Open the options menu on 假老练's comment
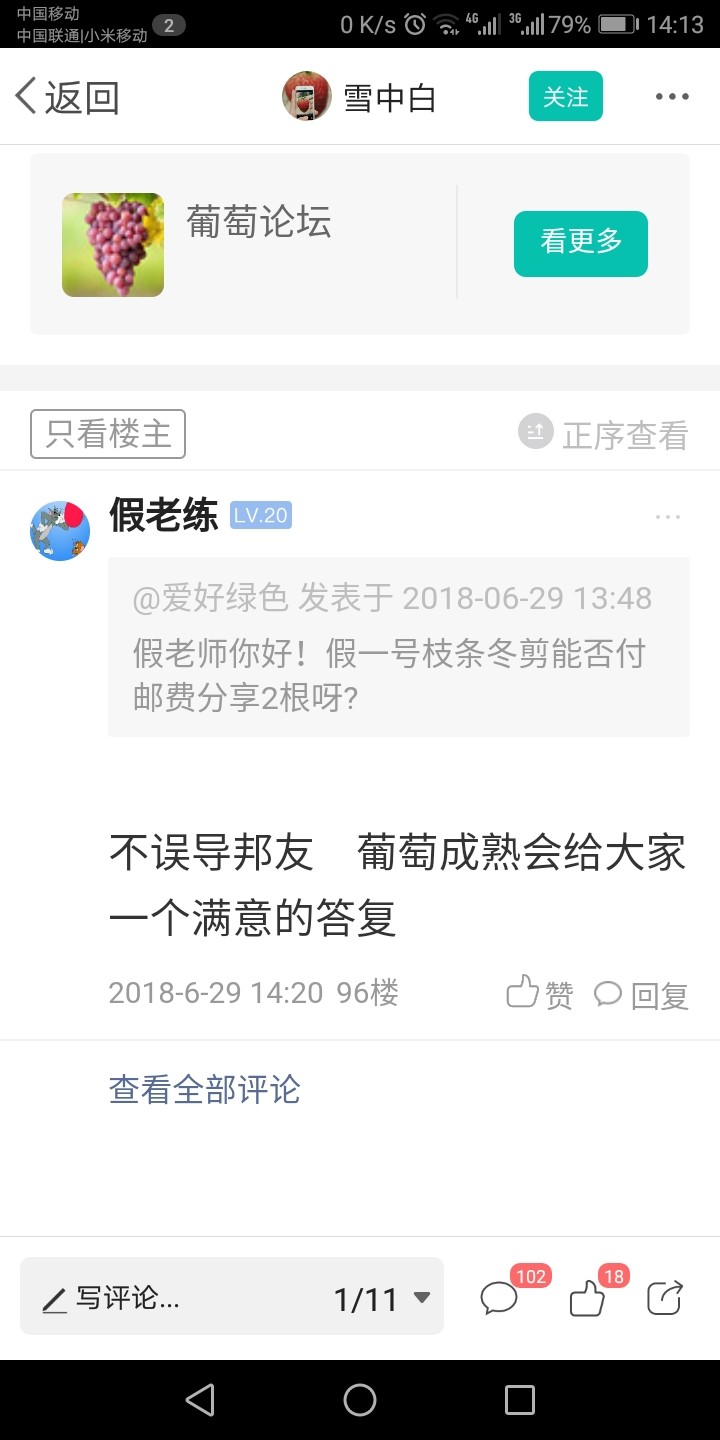 coord(667,517)
